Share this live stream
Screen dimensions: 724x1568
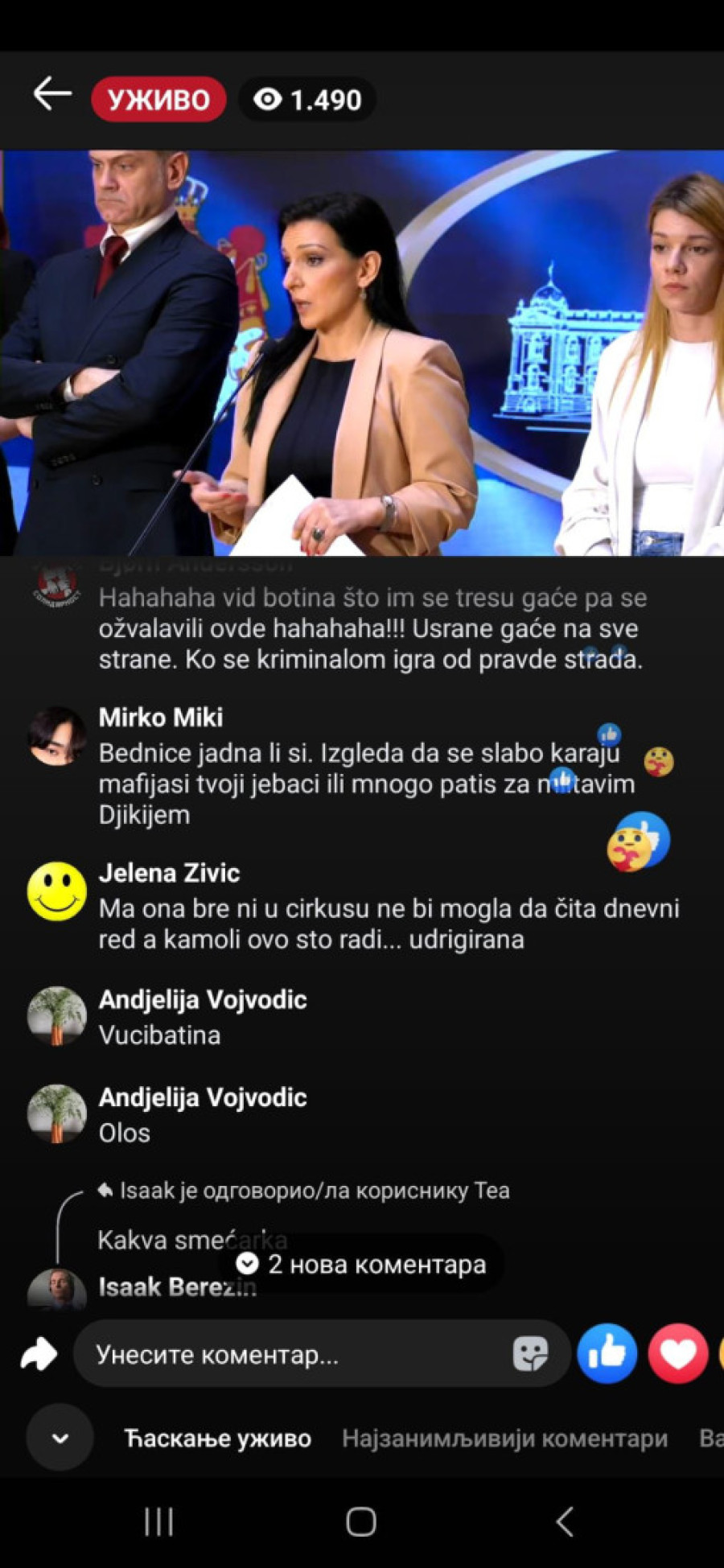[39, 1355]
